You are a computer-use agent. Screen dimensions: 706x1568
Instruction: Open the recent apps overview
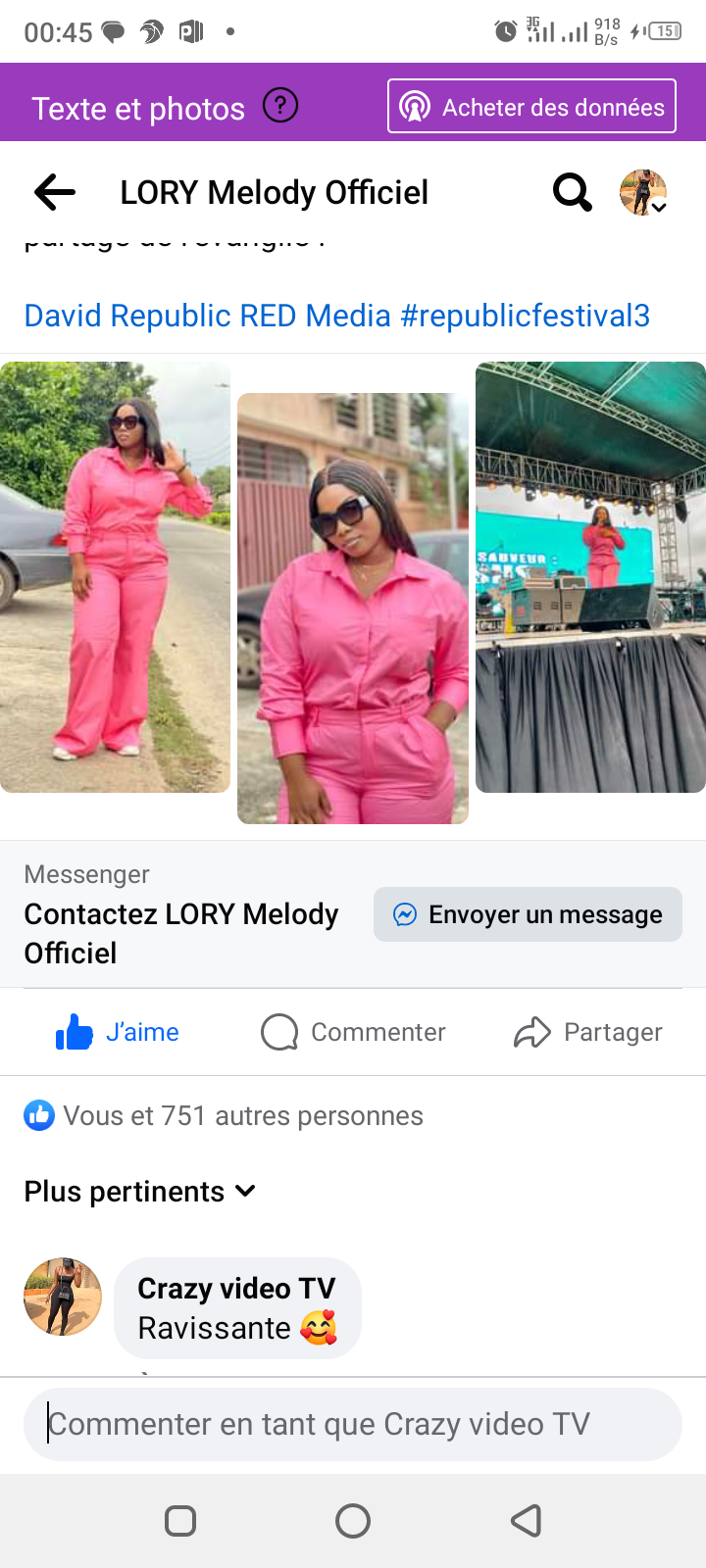(x=180, y=1521)
